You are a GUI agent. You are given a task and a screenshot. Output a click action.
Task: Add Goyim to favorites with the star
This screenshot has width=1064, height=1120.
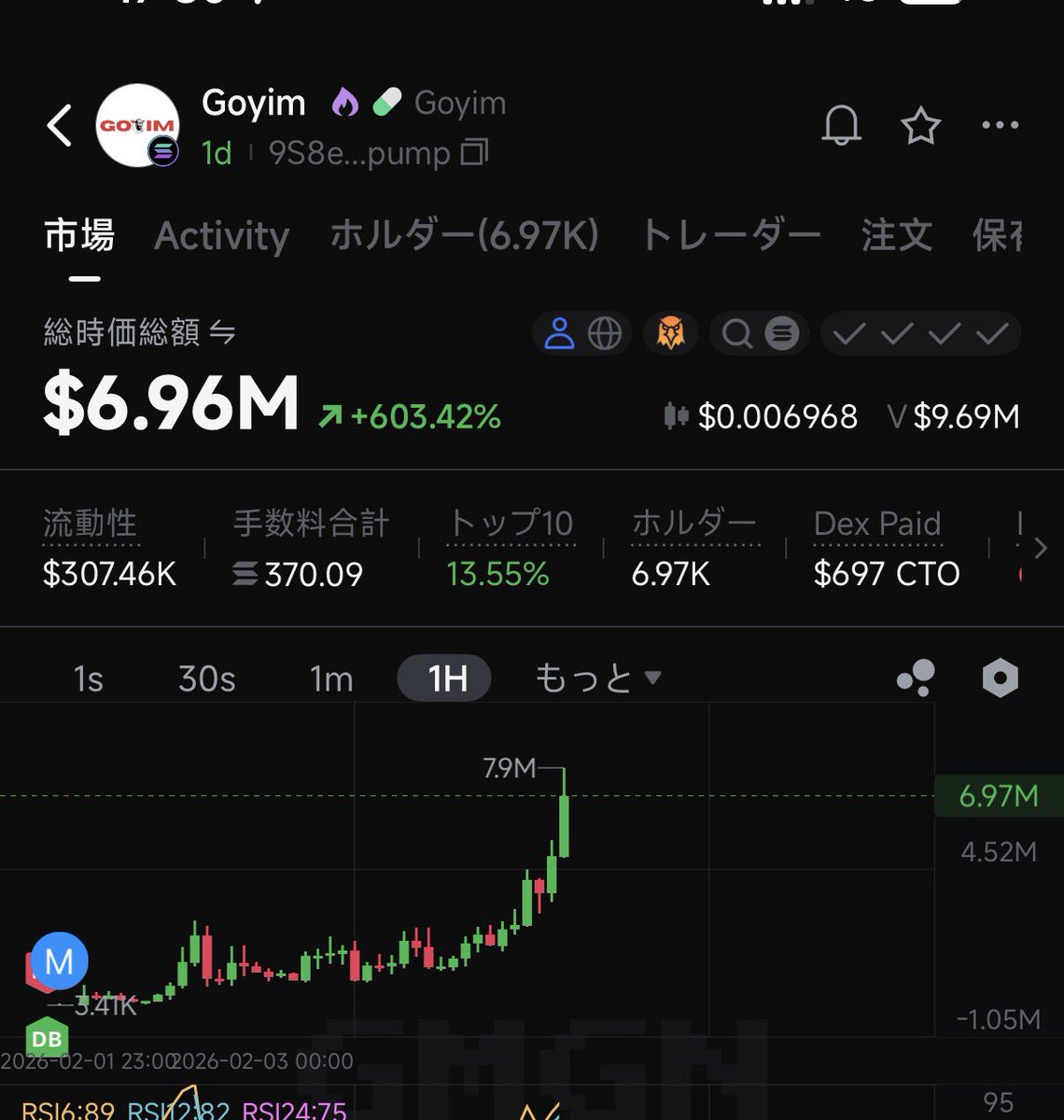tap(920, 125)
